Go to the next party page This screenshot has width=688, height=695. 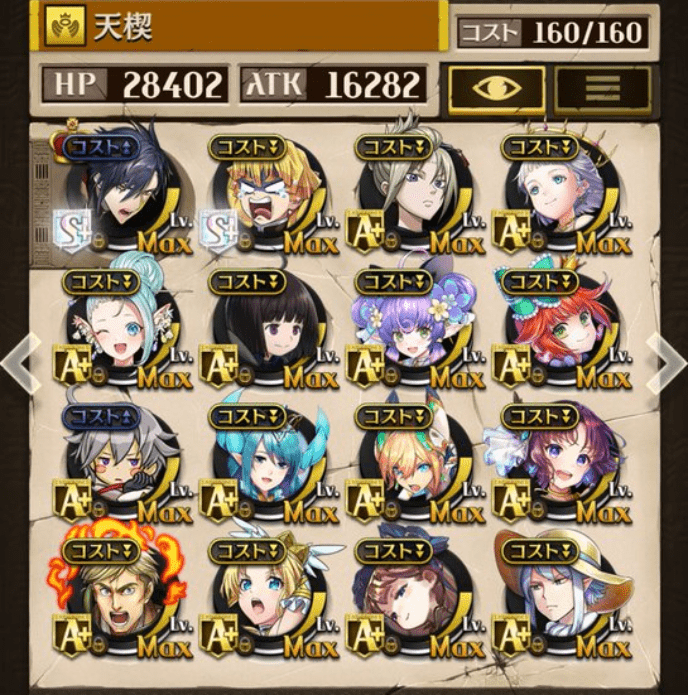point(666,364)
